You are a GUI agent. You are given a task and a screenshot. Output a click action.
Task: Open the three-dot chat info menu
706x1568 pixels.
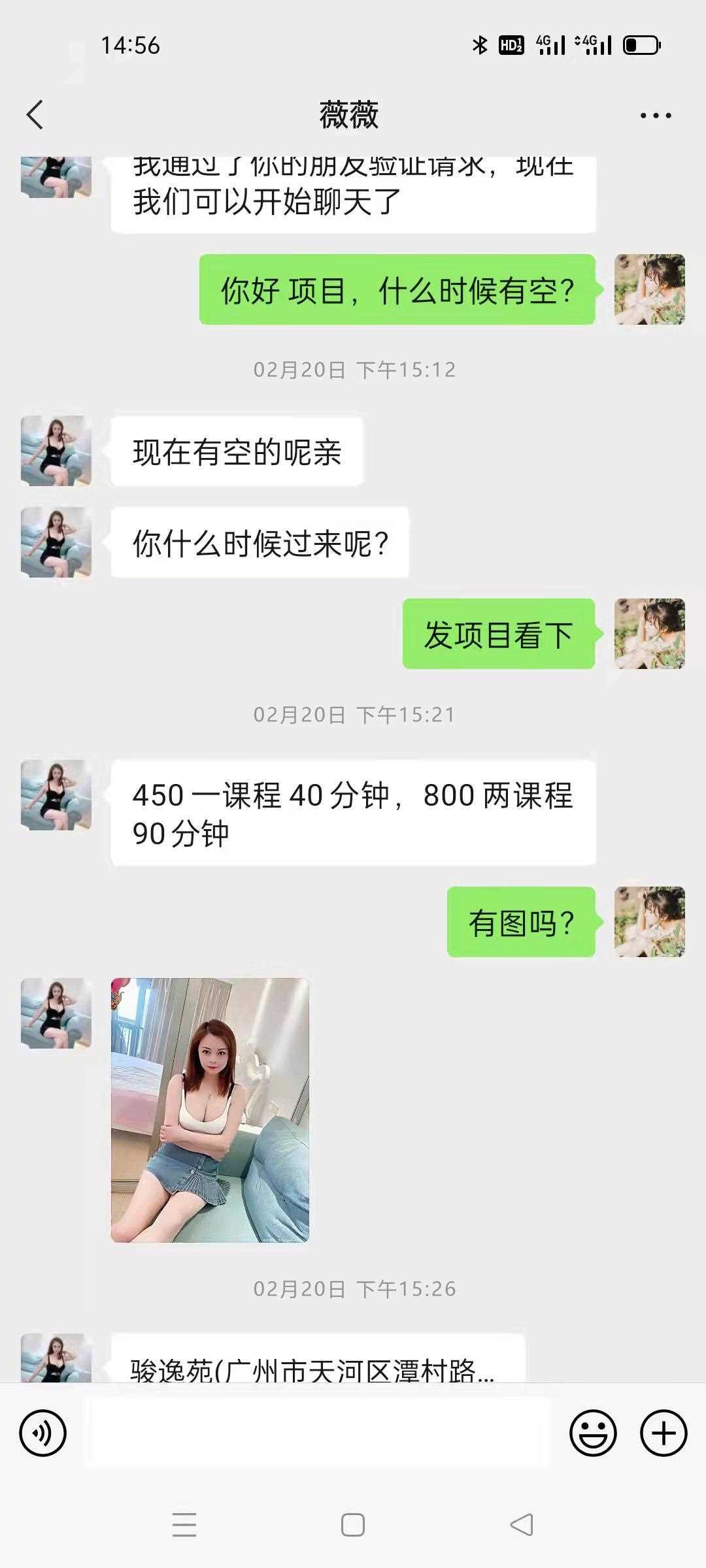[x=655, y=116]
